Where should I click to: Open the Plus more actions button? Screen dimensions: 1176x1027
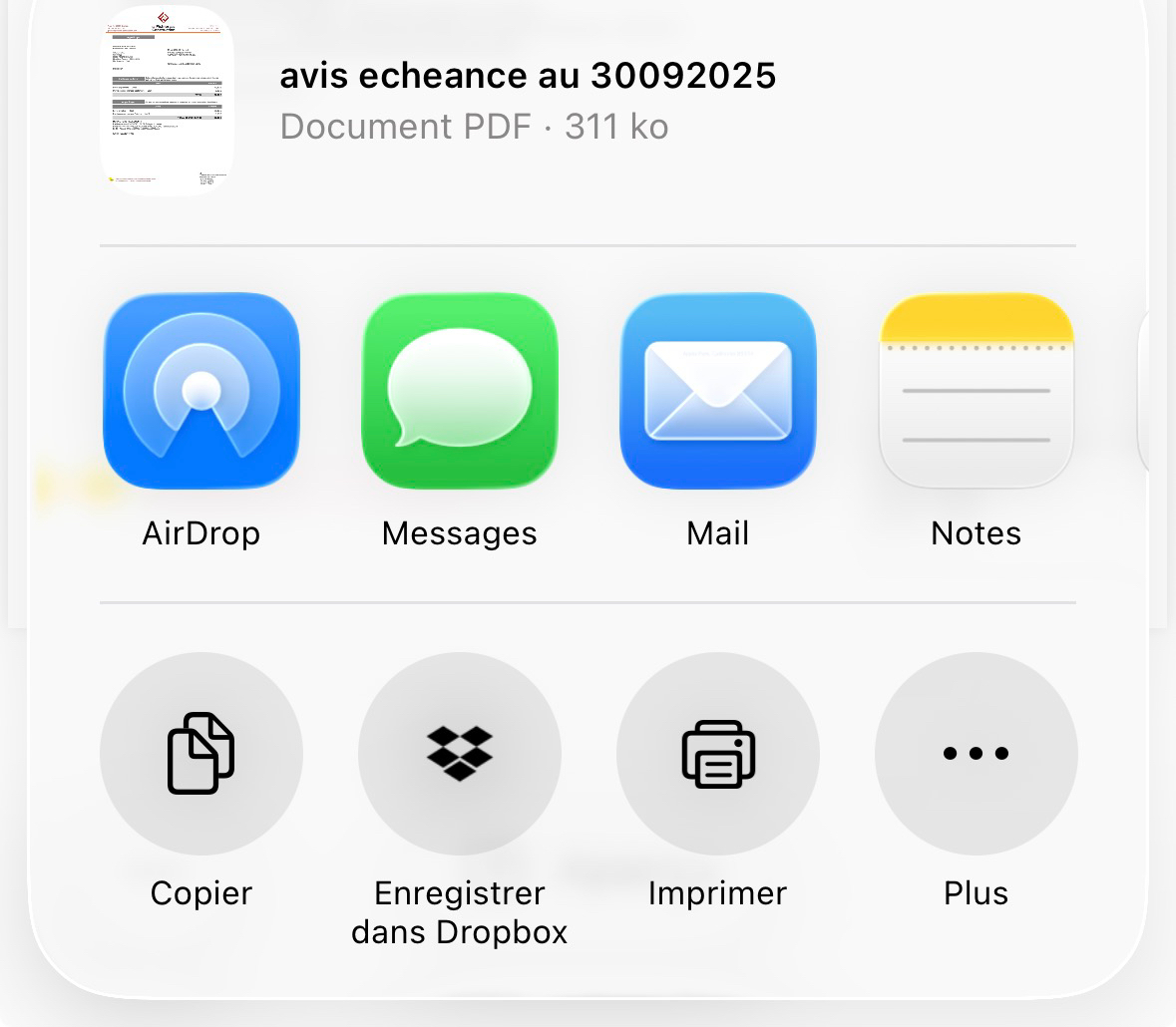tap(976, 754)
